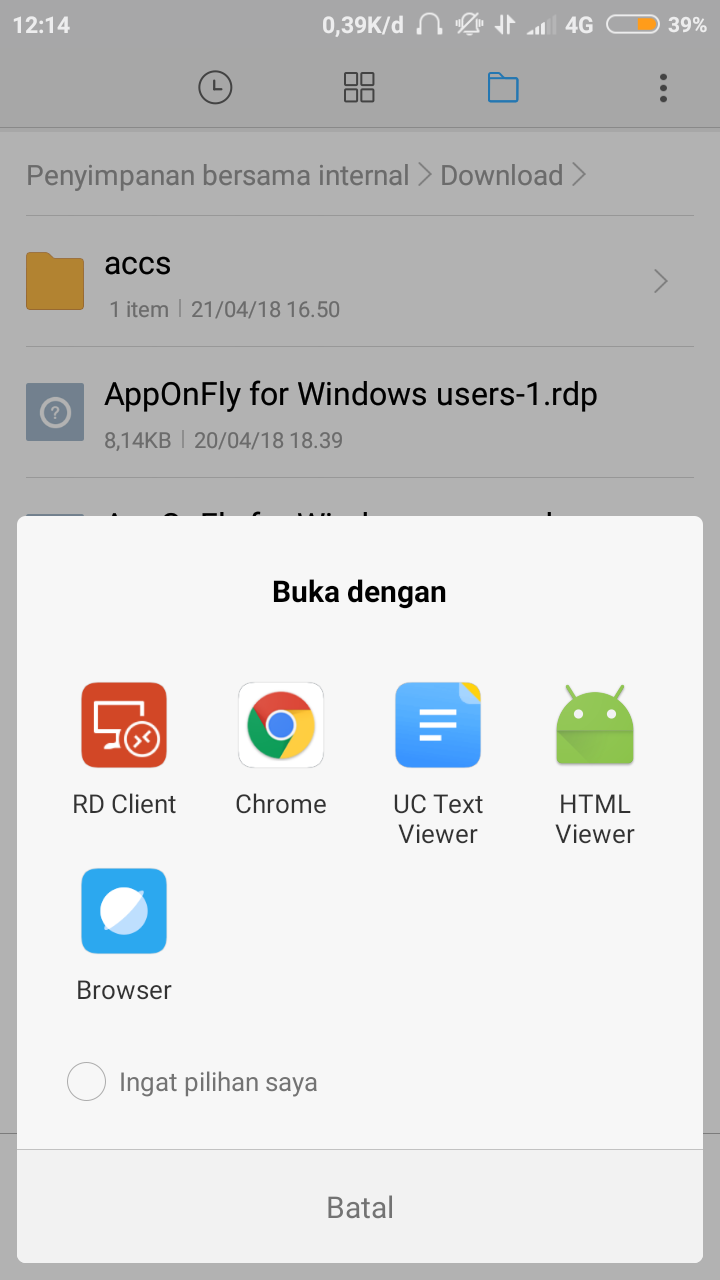Open the categories grid view
This screenshot has width=720, height=1280.
tap(358, 88)
